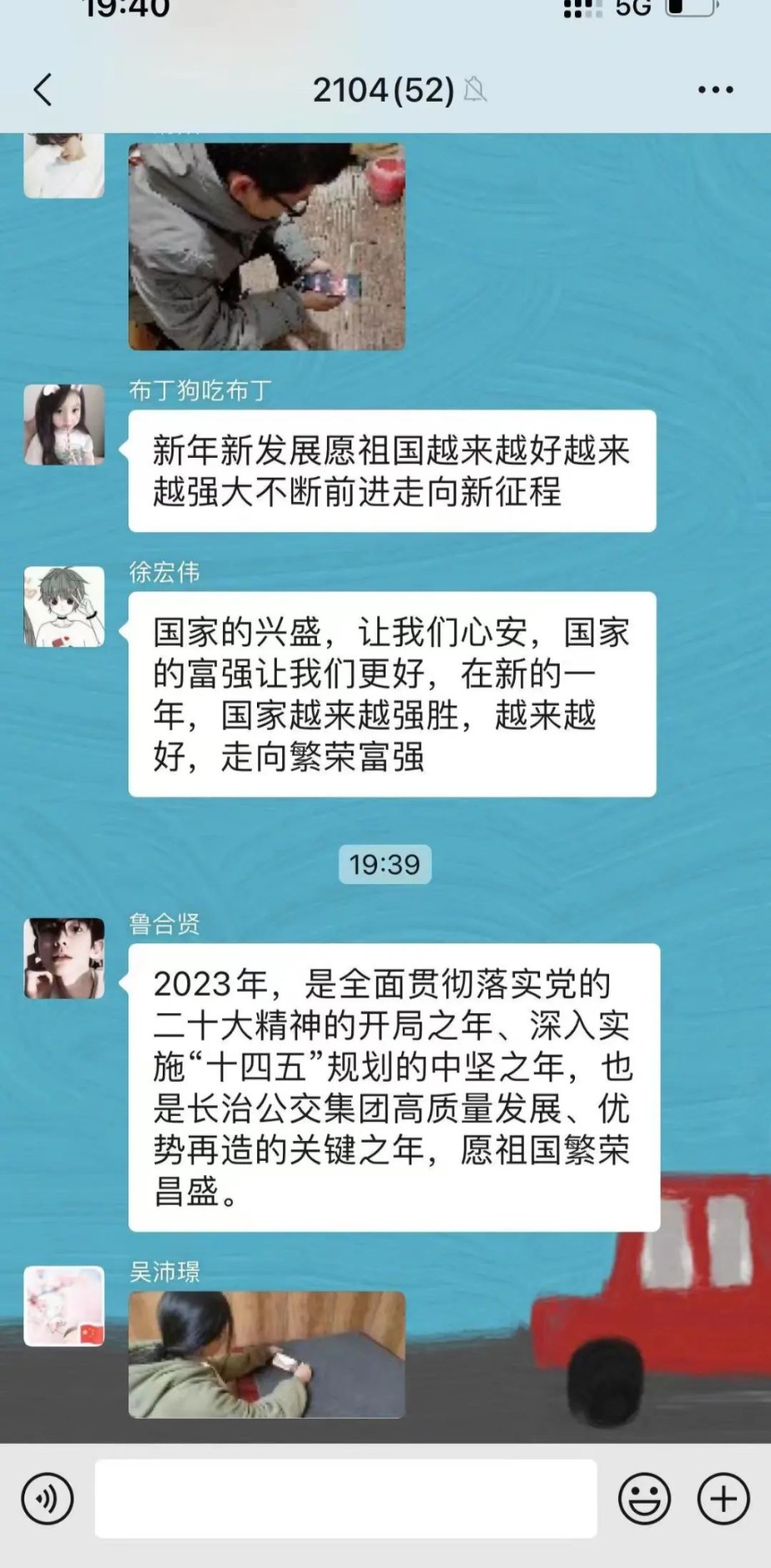View the photo sent by 吴沛璟
771x1568 pixels.
[267, 1354]
